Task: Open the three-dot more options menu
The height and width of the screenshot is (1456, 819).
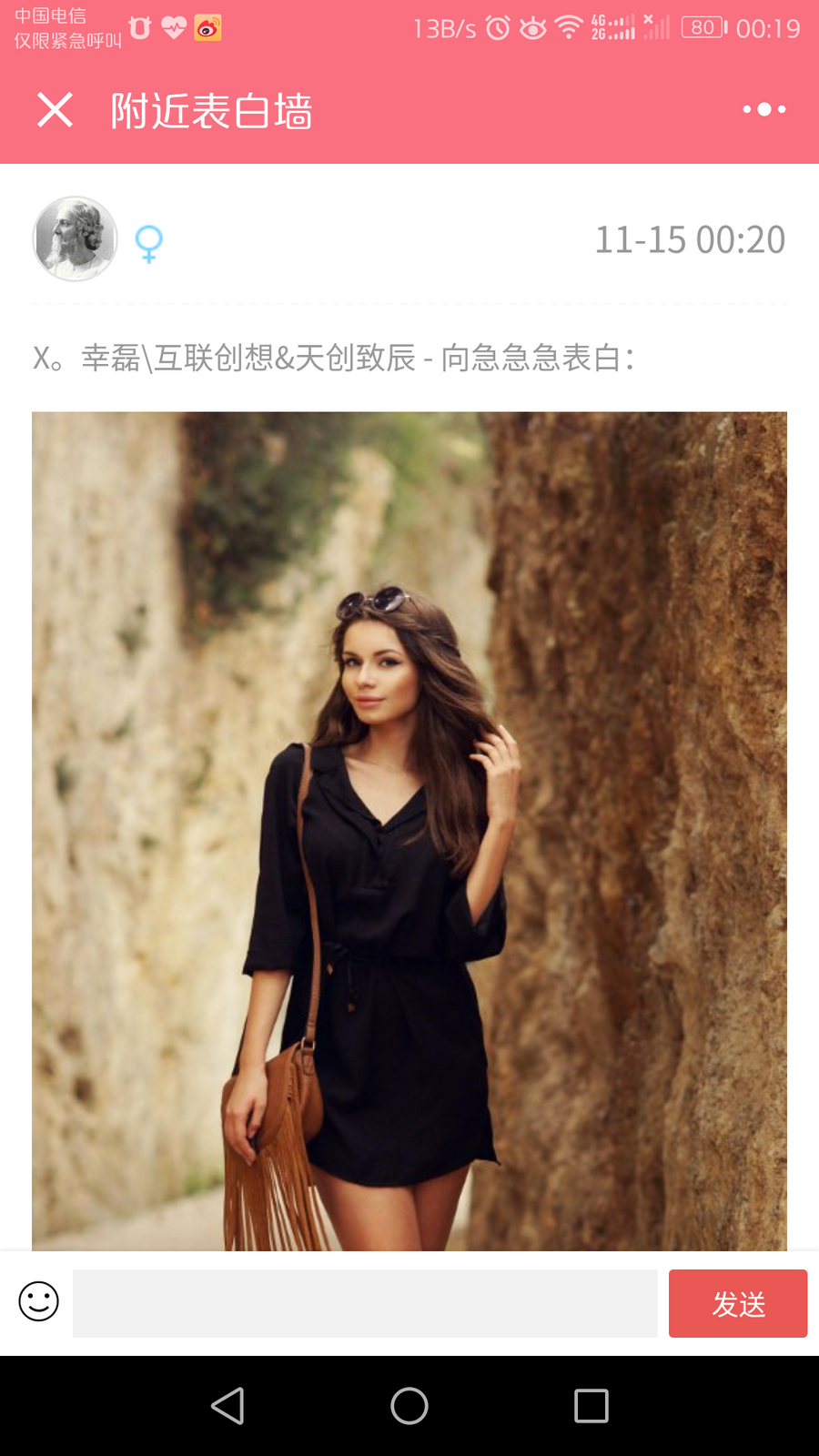Action: pyautogui.click(x=763, y=109)
